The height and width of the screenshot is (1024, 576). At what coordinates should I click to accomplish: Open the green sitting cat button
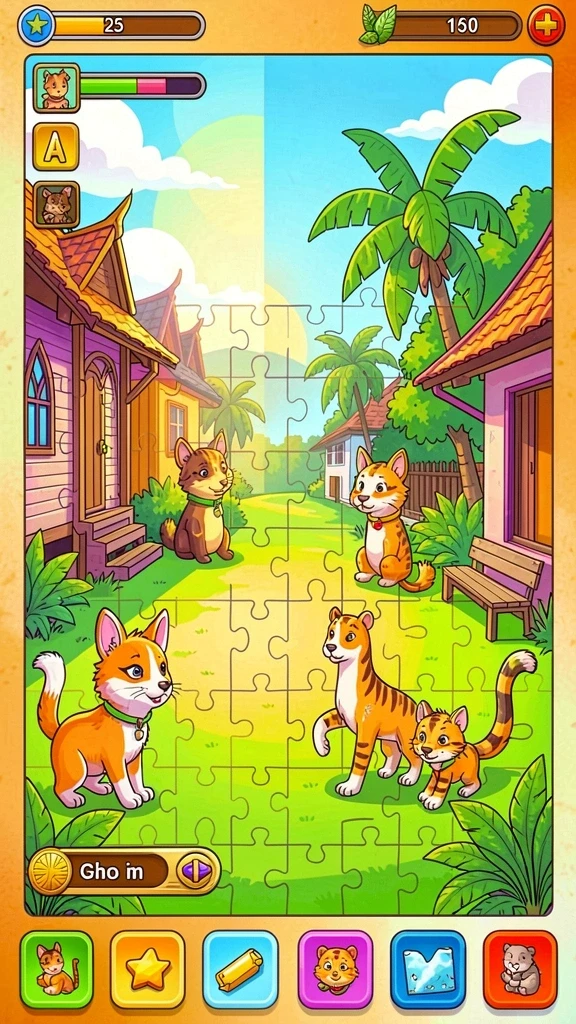tap(57, 969)
